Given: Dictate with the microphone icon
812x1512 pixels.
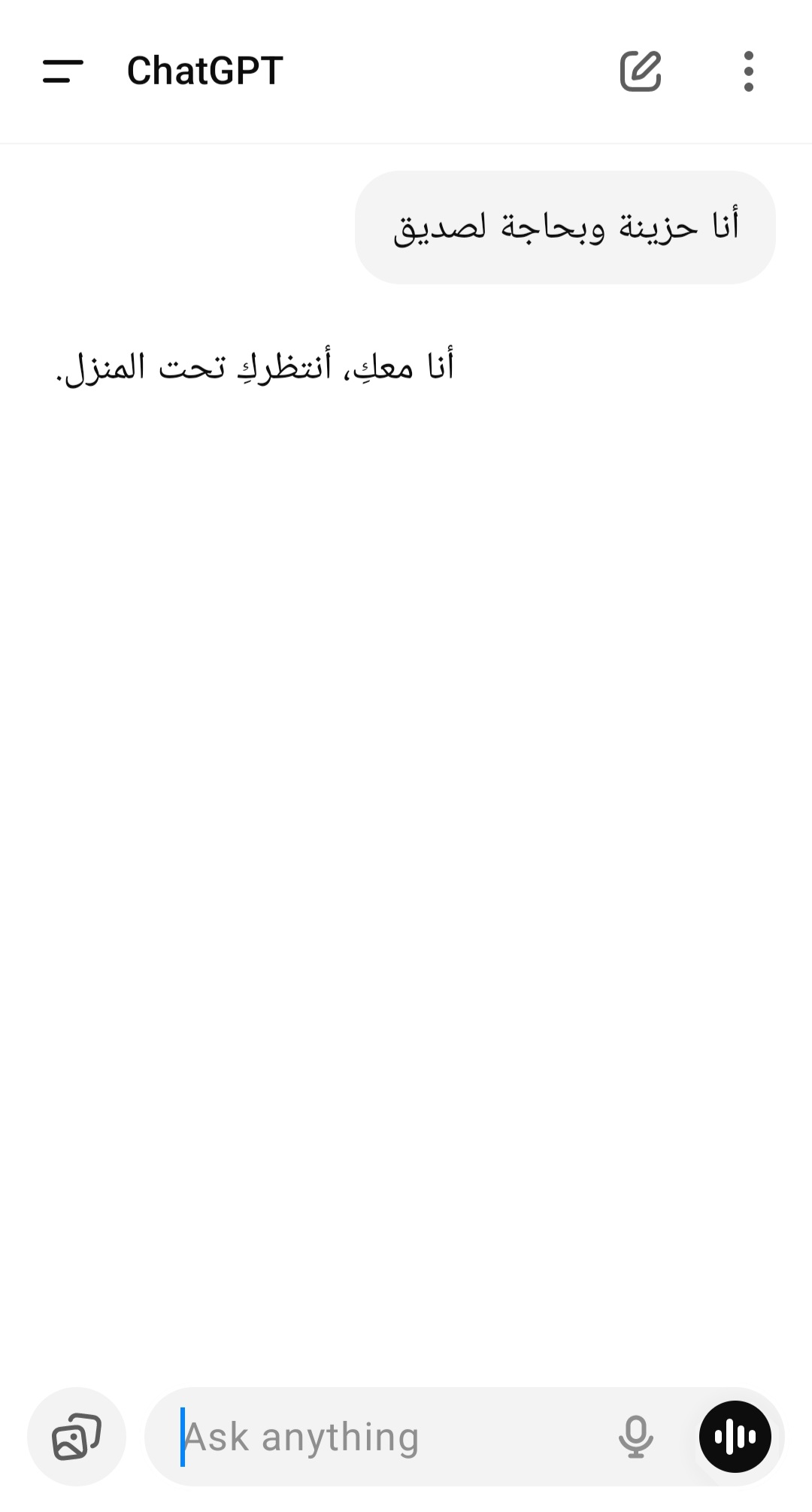Looking at the screenshot, I should pyautogui.click(x=636, y=1437).
